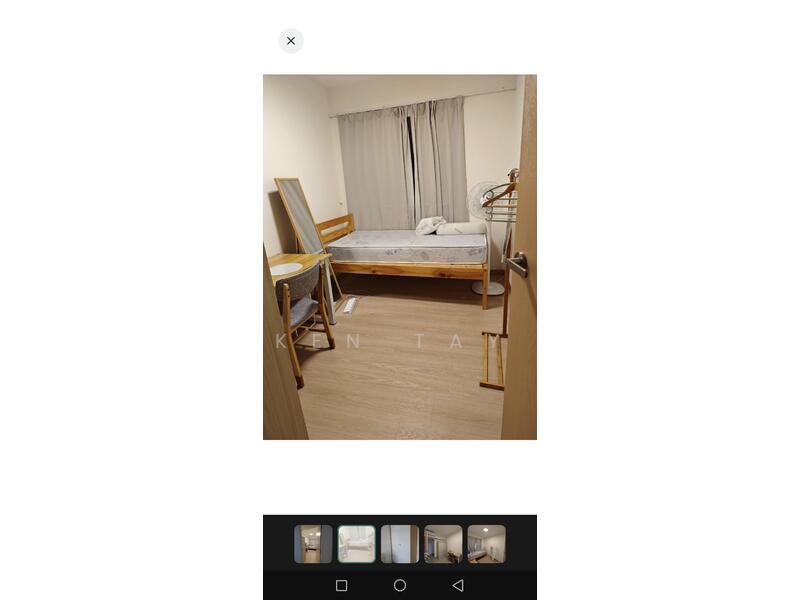View the third thumbnail of the door
800x600 pixels.
click(400, 544)
